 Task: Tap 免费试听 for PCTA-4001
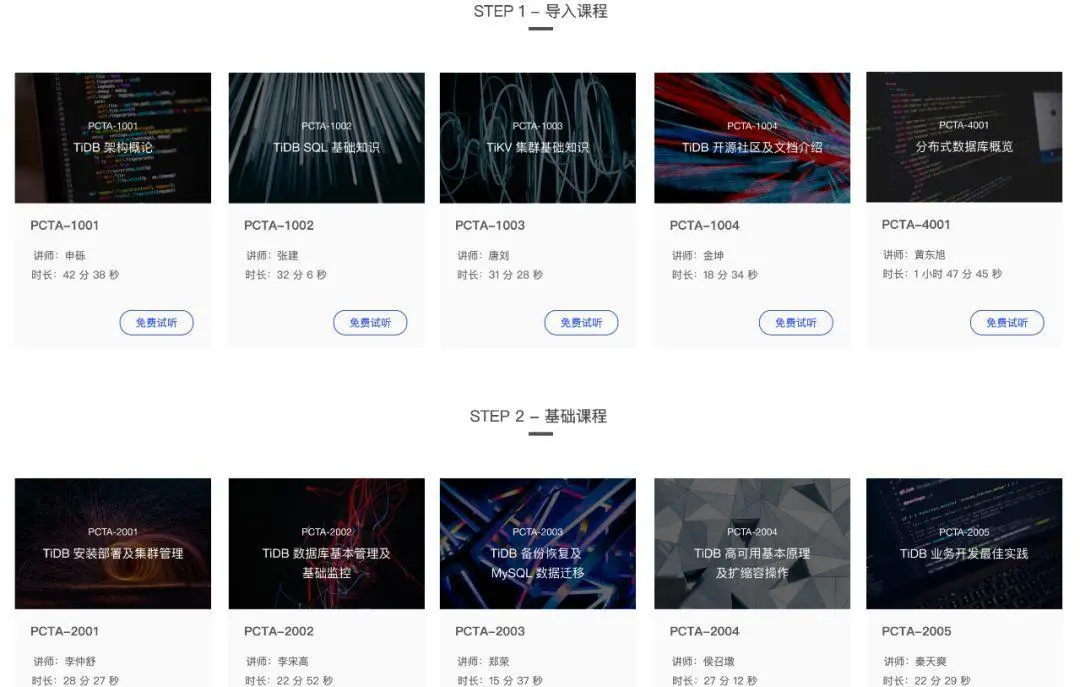[x=1007, y=322]
